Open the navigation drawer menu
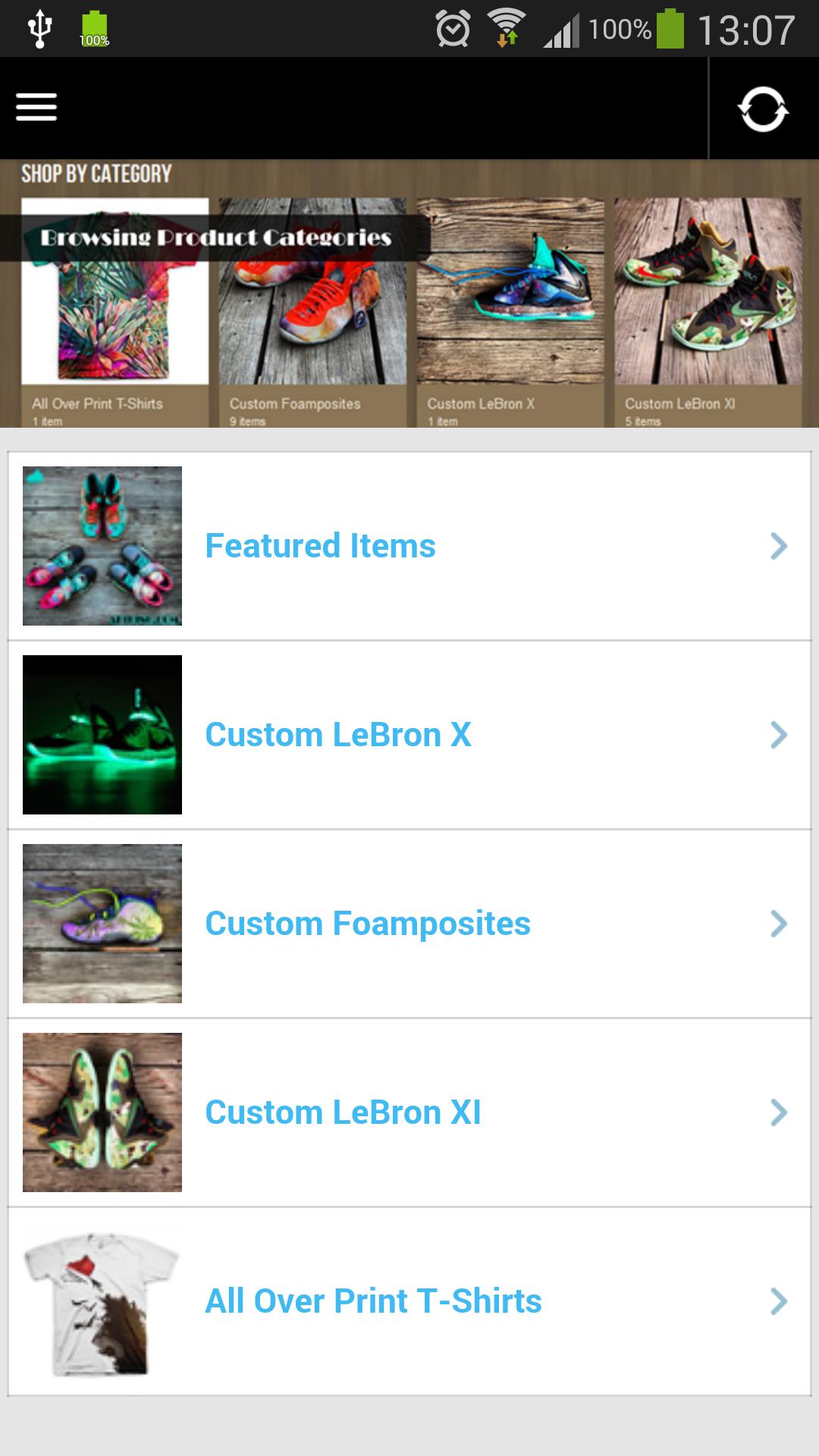819x1456 pixels. coord(36,107)
